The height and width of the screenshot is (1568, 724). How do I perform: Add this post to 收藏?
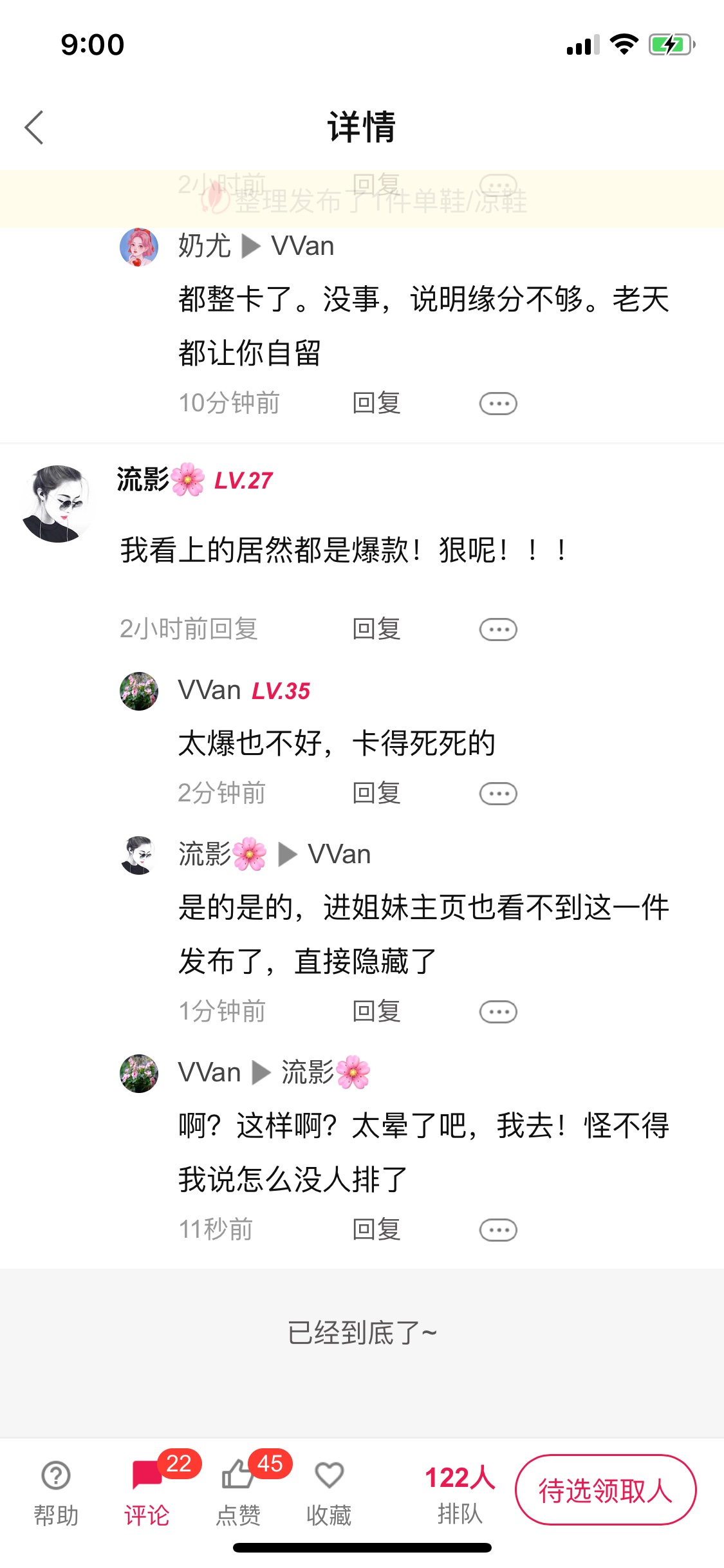point(329,1489)
